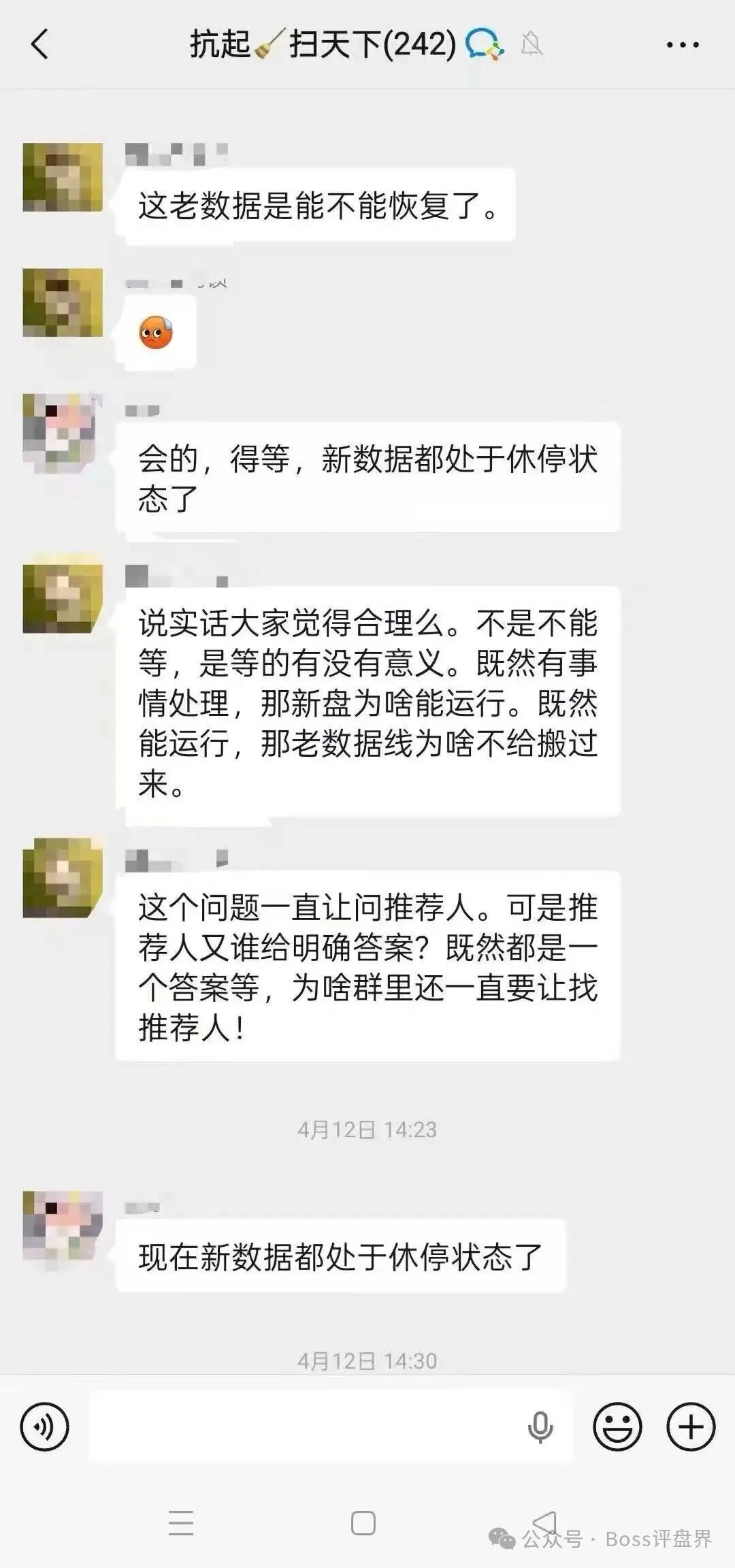
Task: Go to the system home screen
Action: click(363, 1522)
